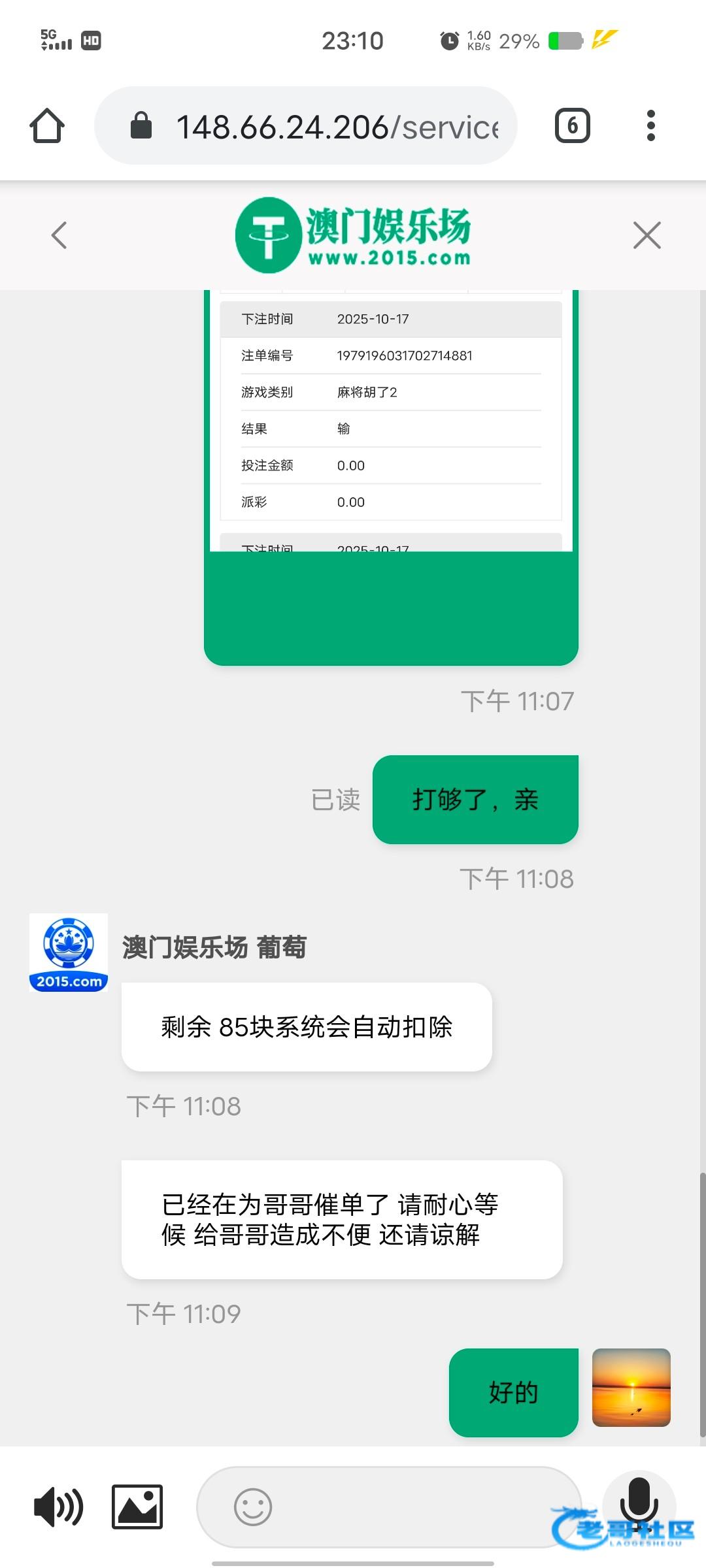Screen dimensions: 706x1568
Task: Attach an image to the chat
Action: [137, 1507]
